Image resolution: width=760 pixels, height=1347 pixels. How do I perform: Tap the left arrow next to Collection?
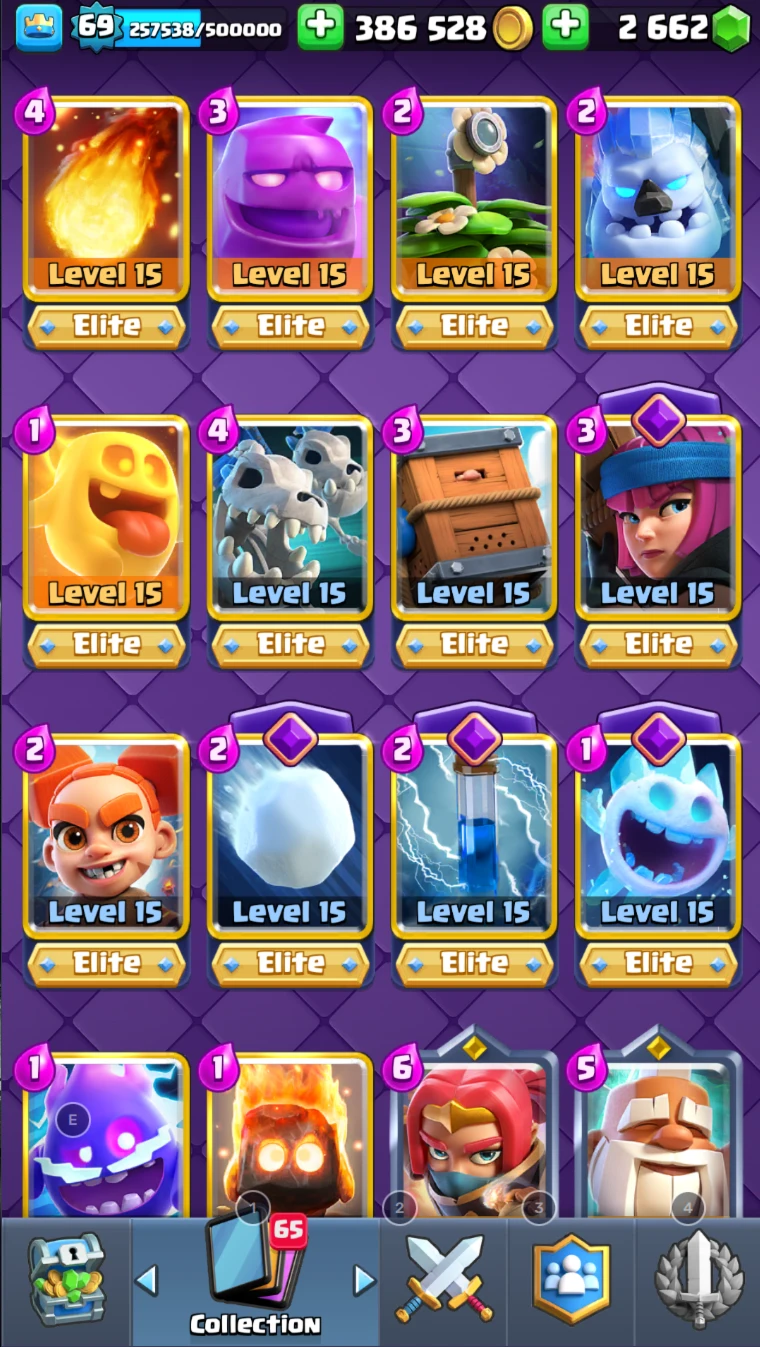coord(146,1280)
